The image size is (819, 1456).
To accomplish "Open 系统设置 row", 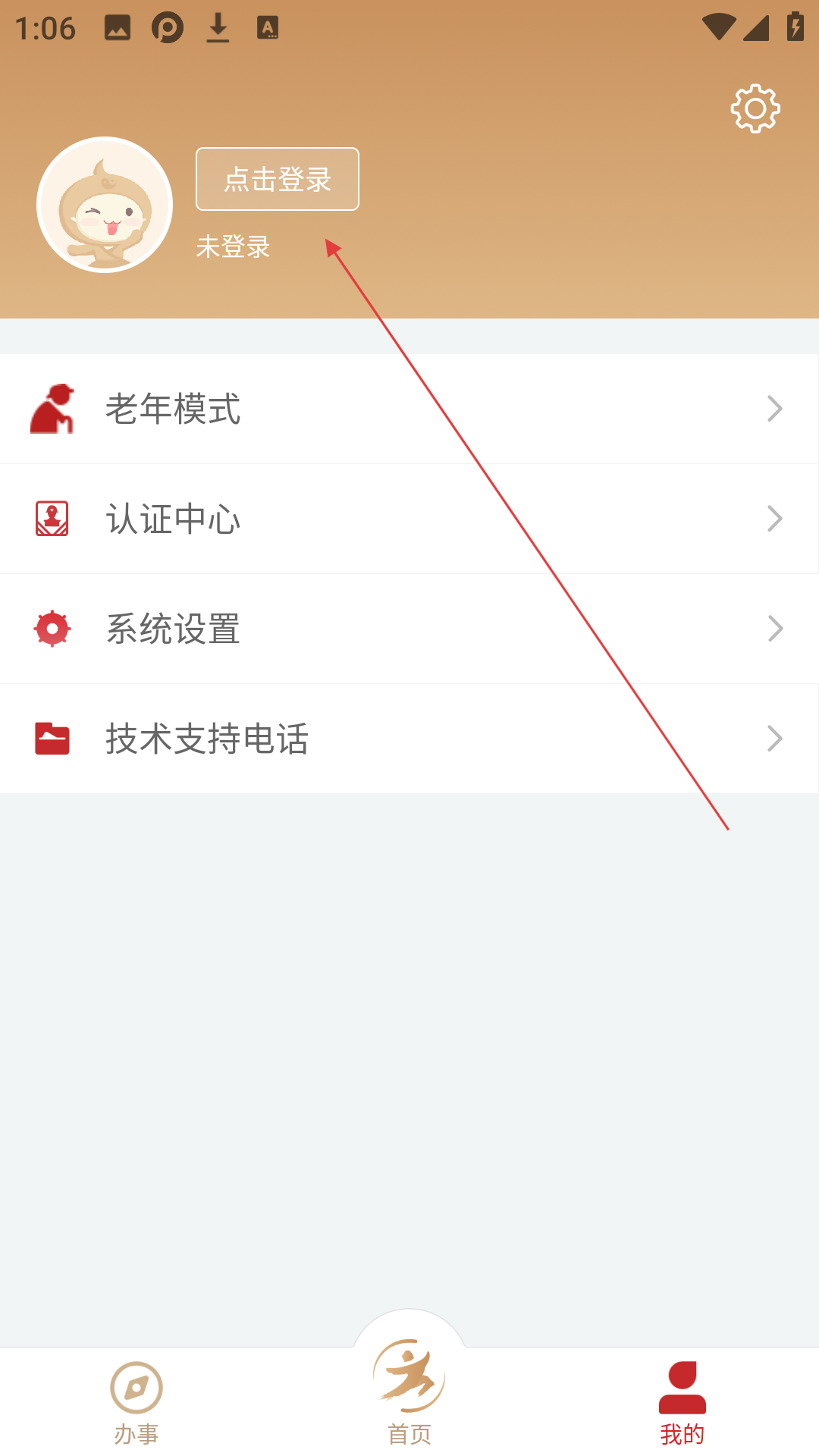I will click(x=409, y=629).
